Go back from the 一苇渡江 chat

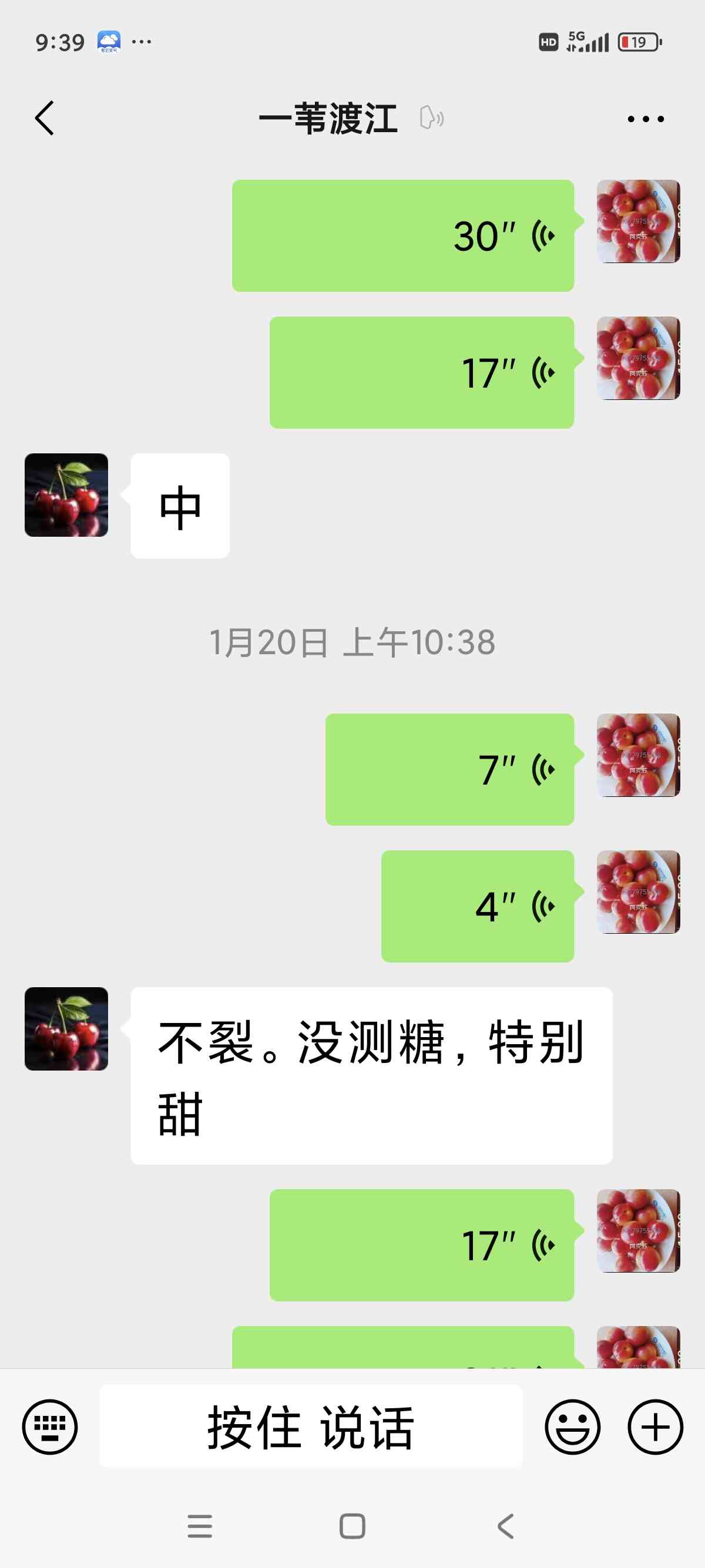point(45,118)
